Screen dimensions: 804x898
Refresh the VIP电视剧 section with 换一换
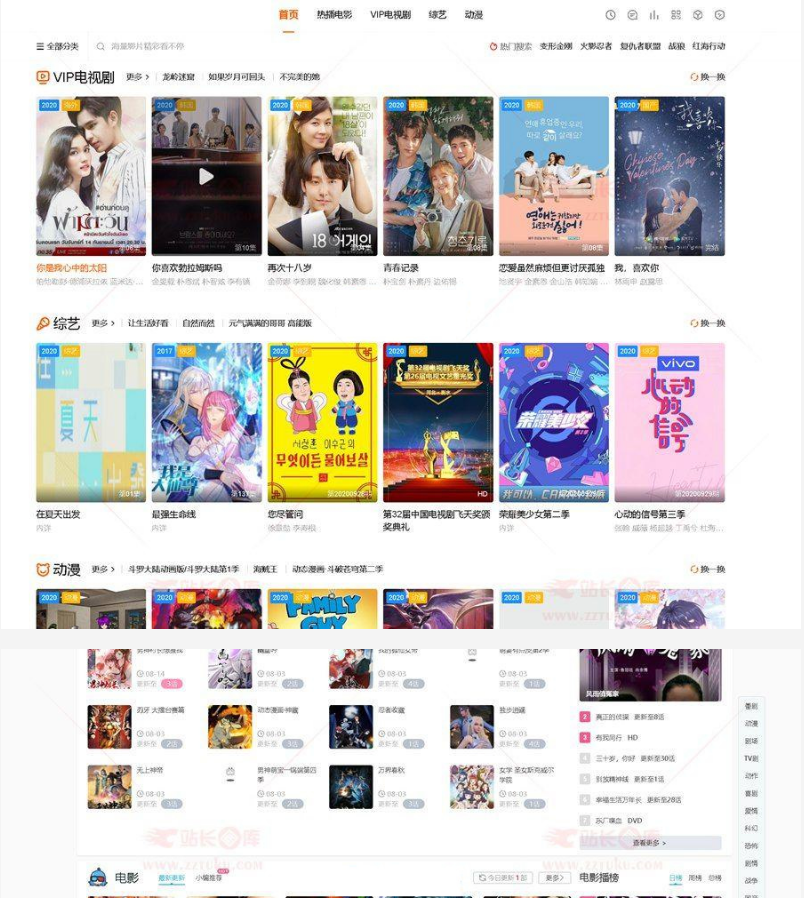click(x=708, y=77)
